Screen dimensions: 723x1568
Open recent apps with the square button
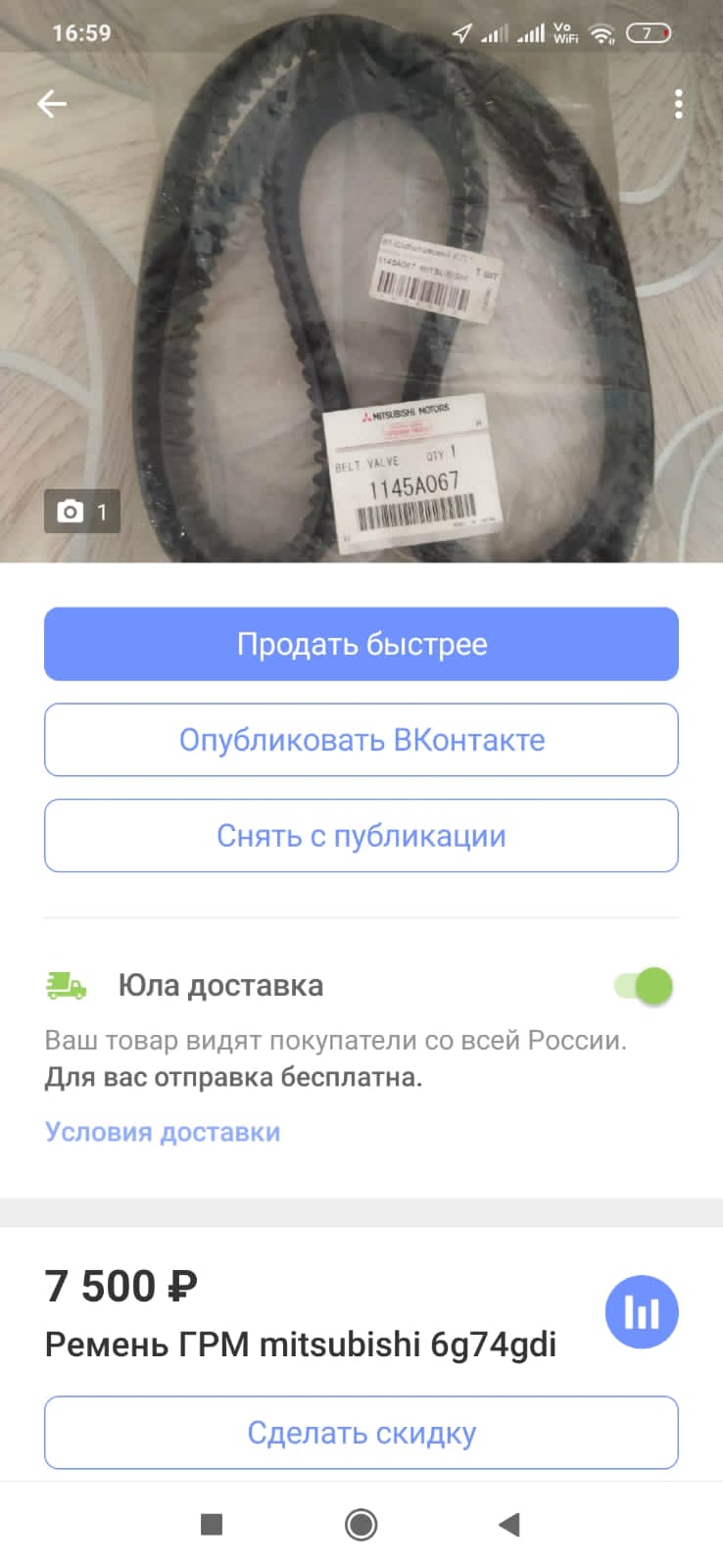(212, 1525)
